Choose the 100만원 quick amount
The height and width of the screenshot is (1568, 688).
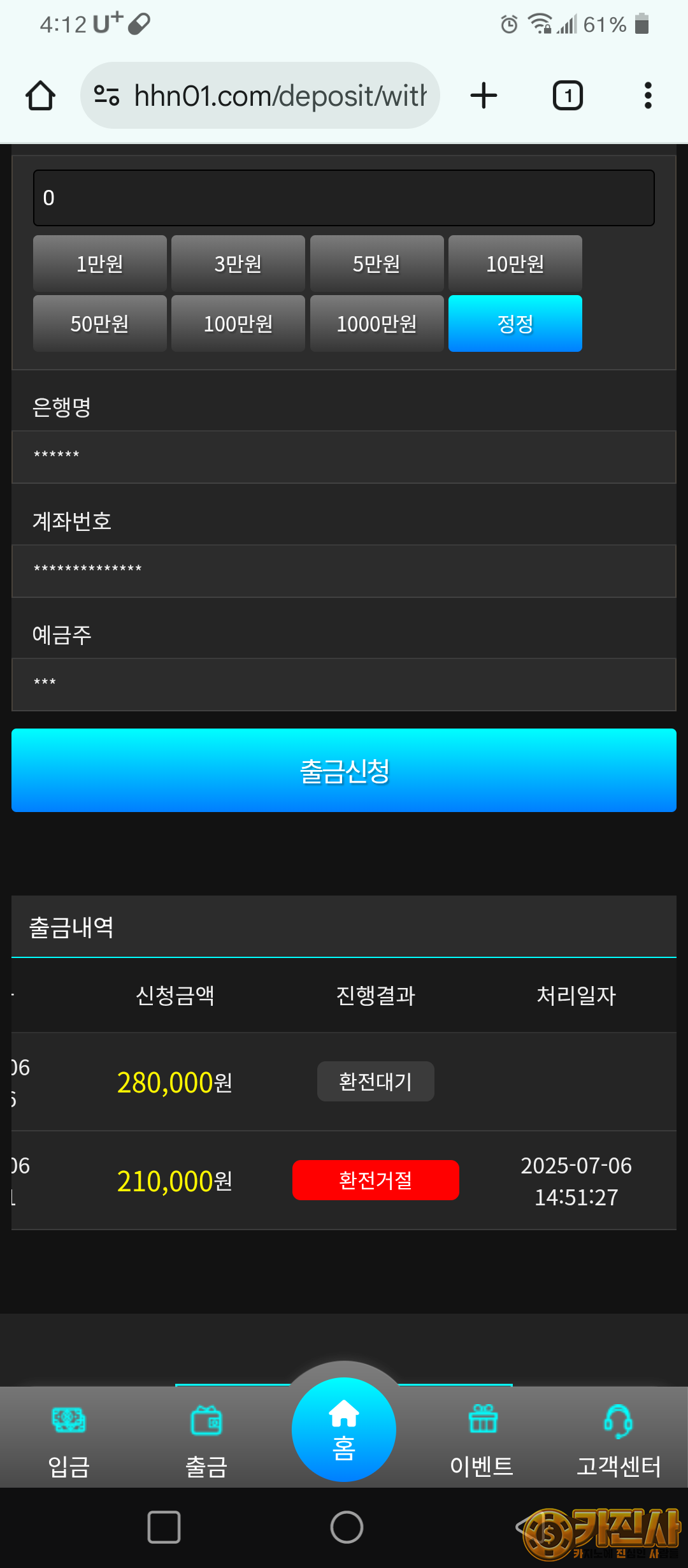tap(238, 324)
